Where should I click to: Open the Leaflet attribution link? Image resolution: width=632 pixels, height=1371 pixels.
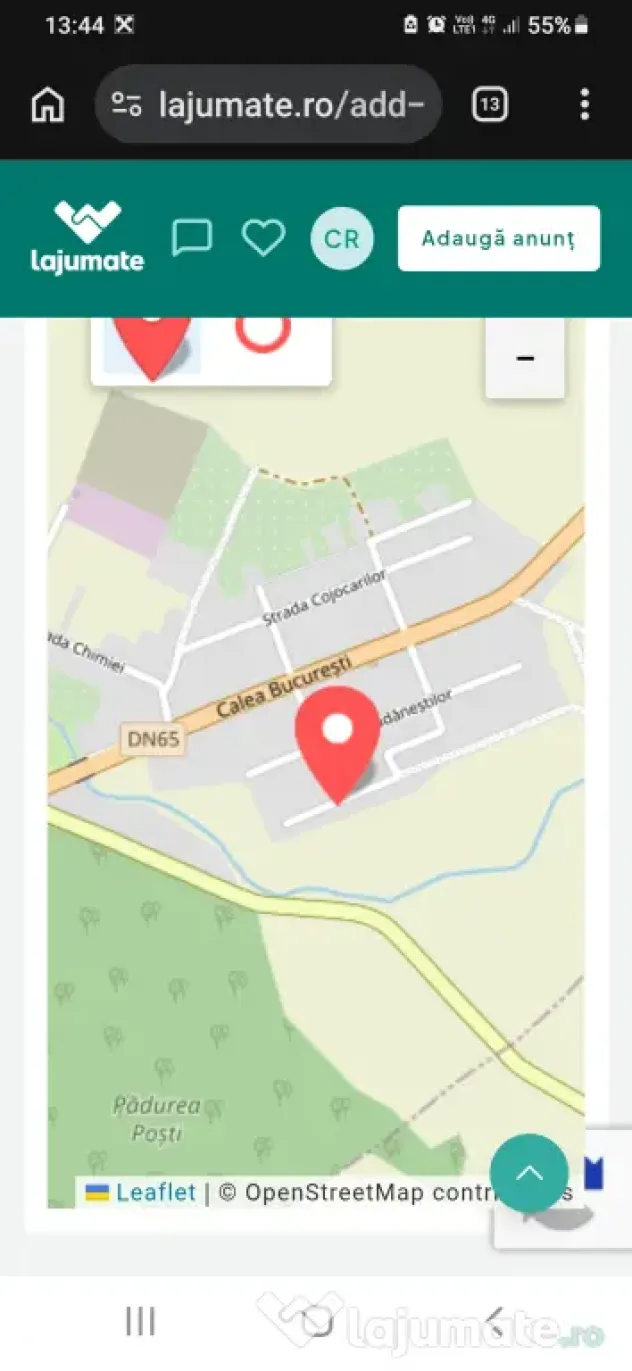pos(156,1192)
